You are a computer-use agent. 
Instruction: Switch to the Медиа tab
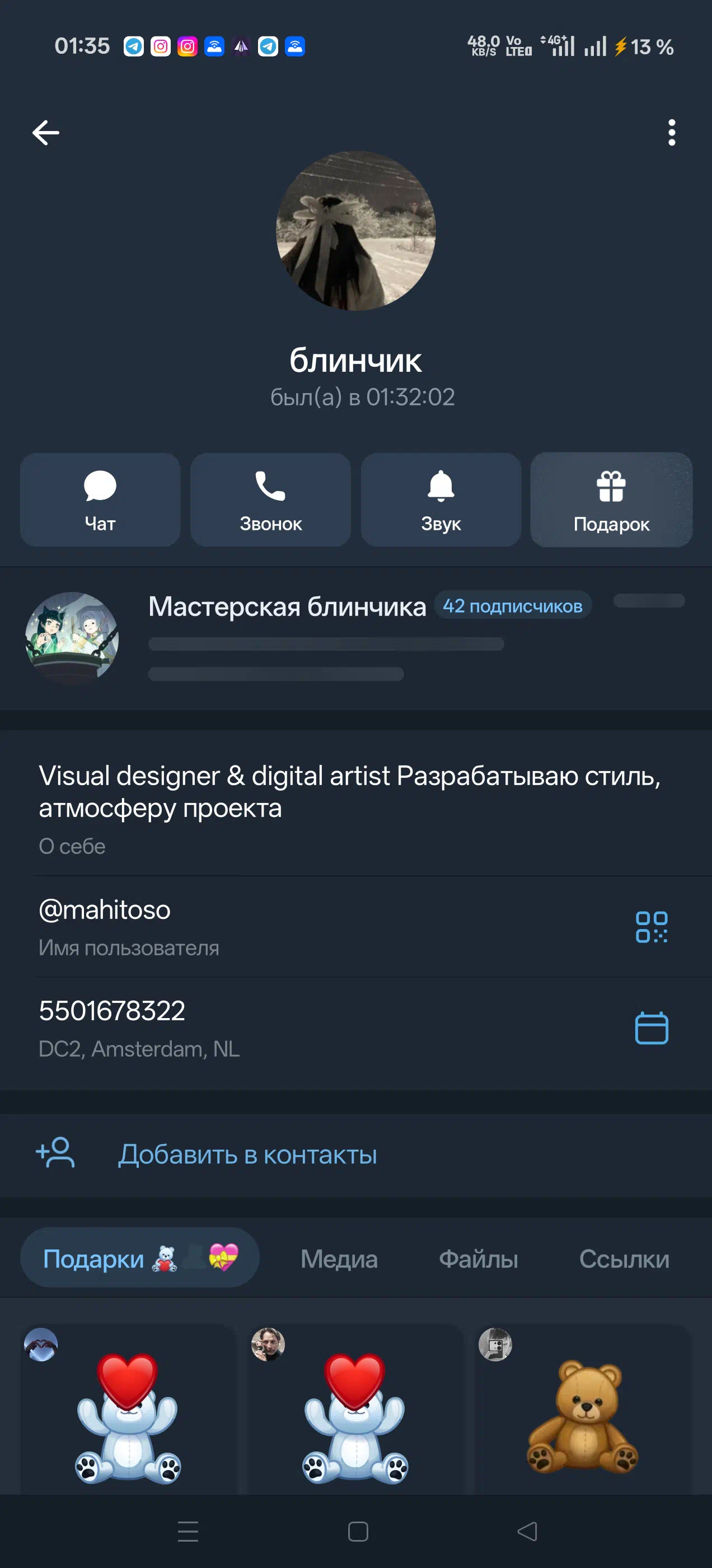[x=339, y=1259]
